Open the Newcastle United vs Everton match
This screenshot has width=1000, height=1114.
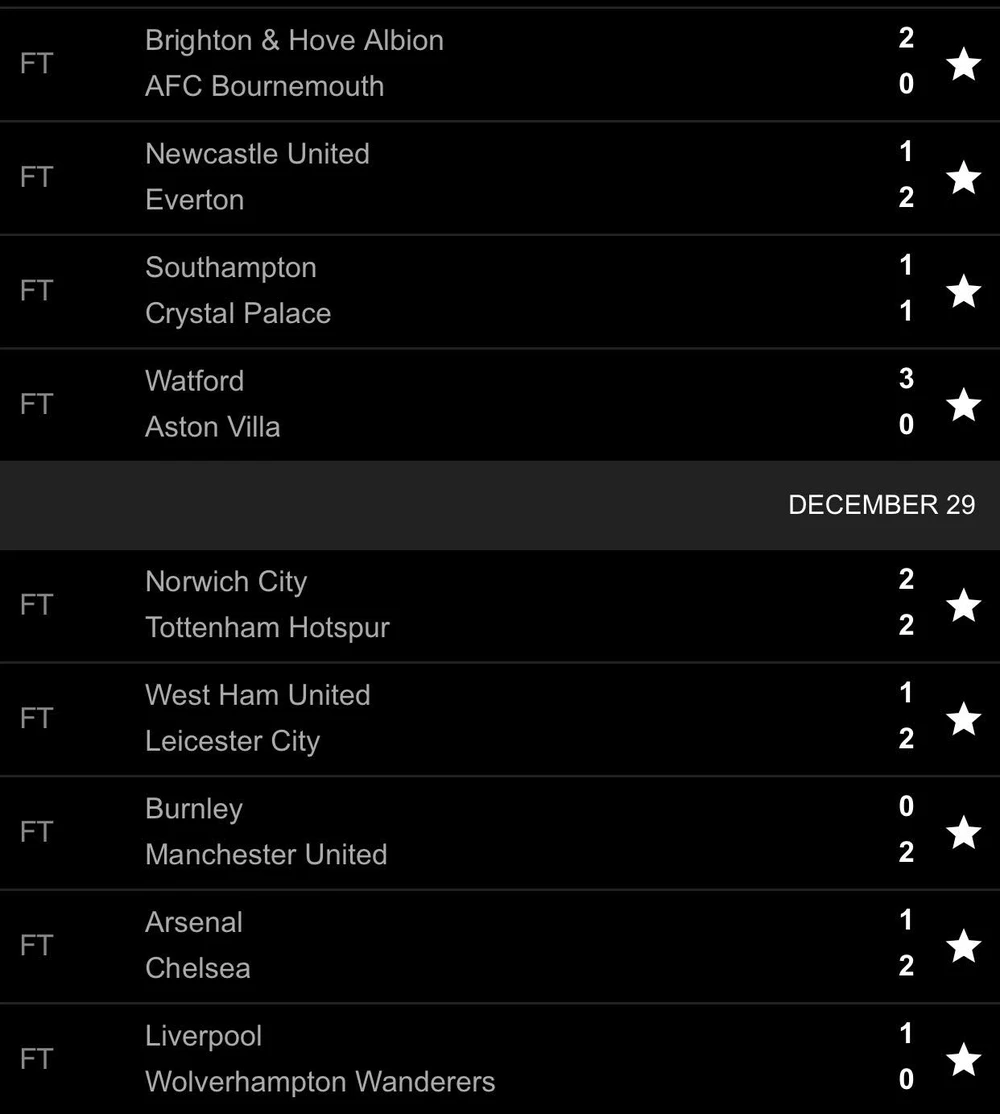tap(450, 177)
